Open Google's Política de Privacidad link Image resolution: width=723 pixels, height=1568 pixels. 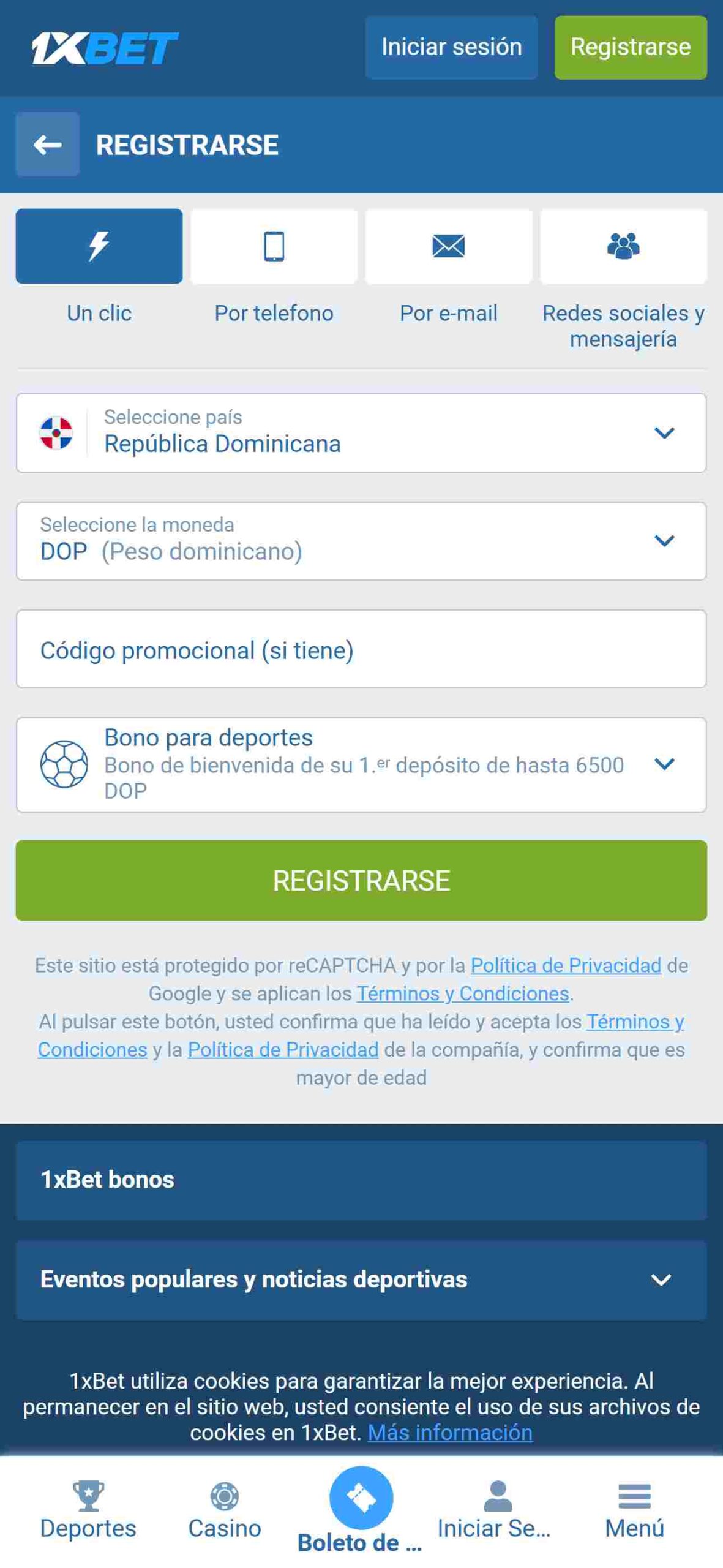pyautogui.click(x=566, y=965)
